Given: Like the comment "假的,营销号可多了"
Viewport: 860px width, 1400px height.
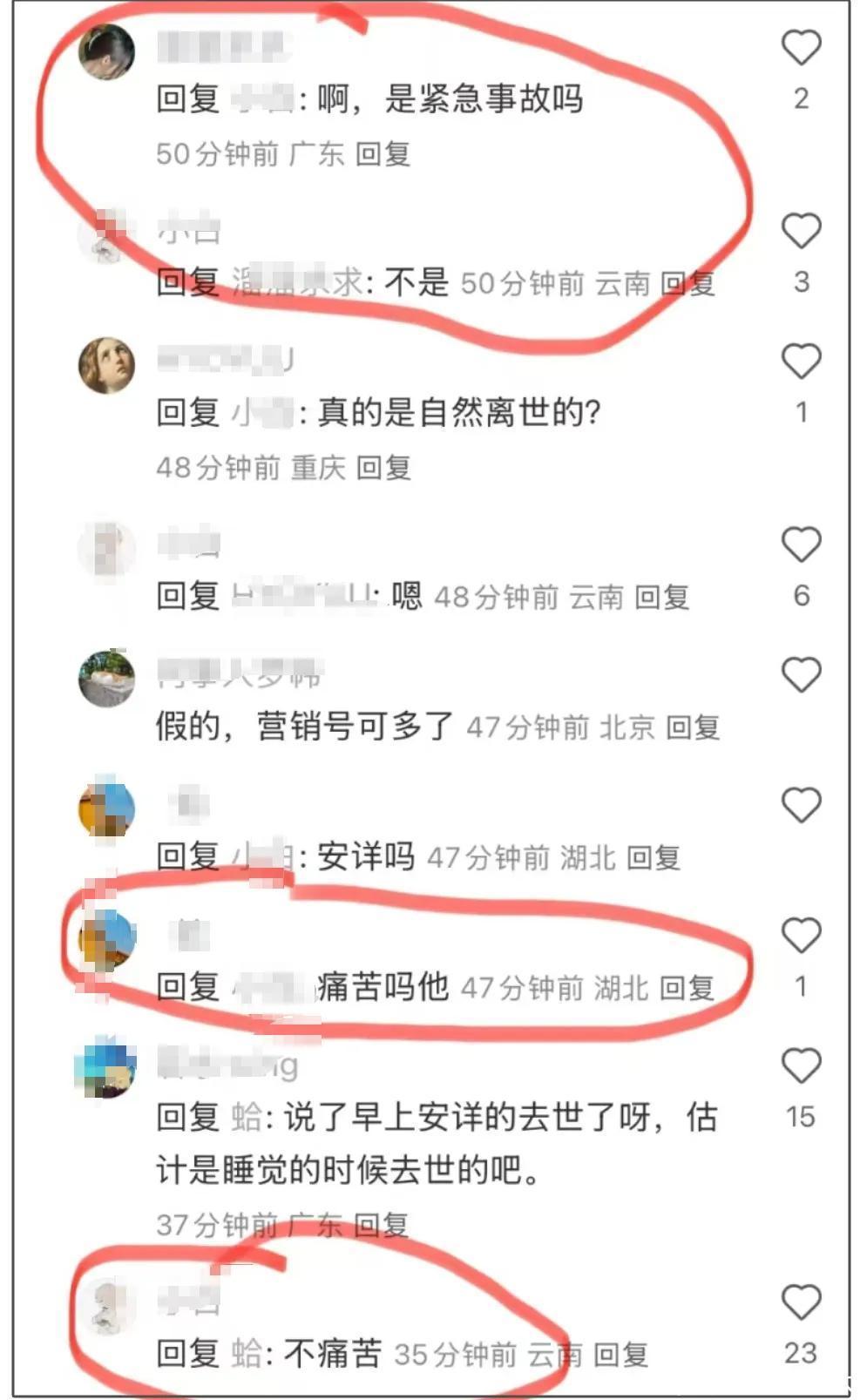Looking at the screenshot, I should pyautogui.click(x=801, y=675).
